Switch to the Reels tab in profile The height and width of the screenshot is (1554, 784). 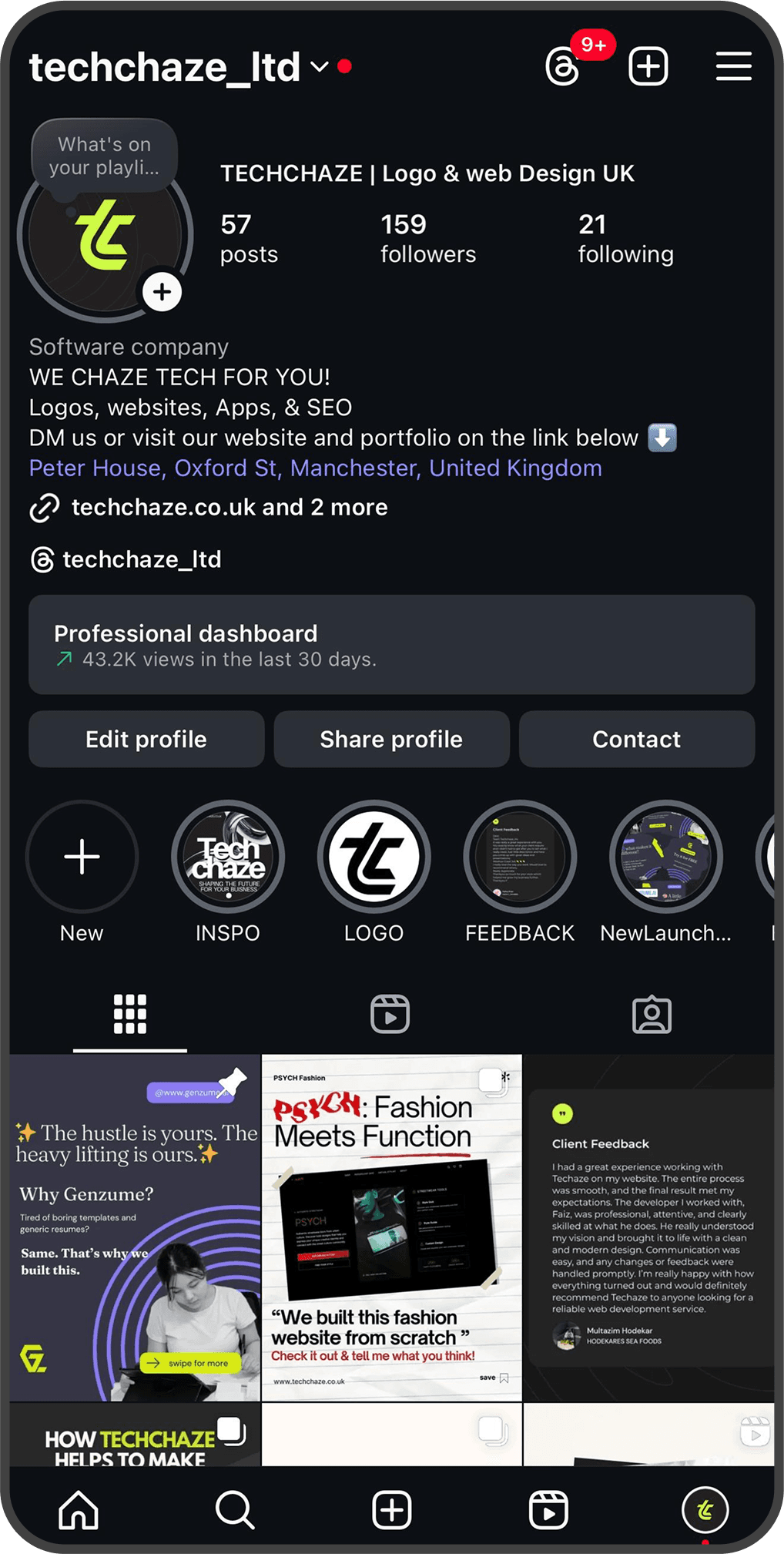tap(390, 1014)
